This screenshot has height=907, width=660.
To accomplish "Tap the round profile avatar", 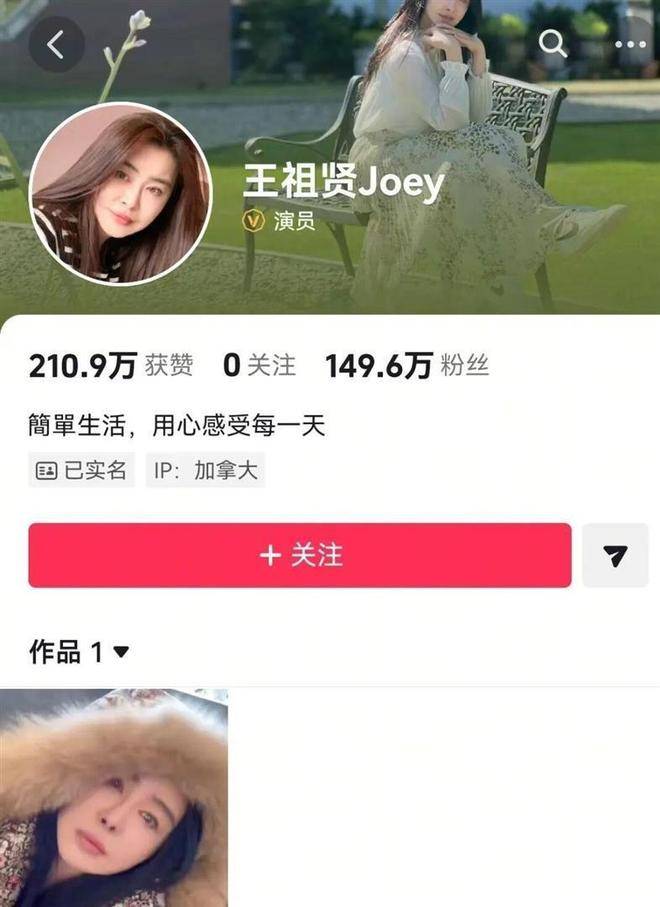I will (120, 194).
